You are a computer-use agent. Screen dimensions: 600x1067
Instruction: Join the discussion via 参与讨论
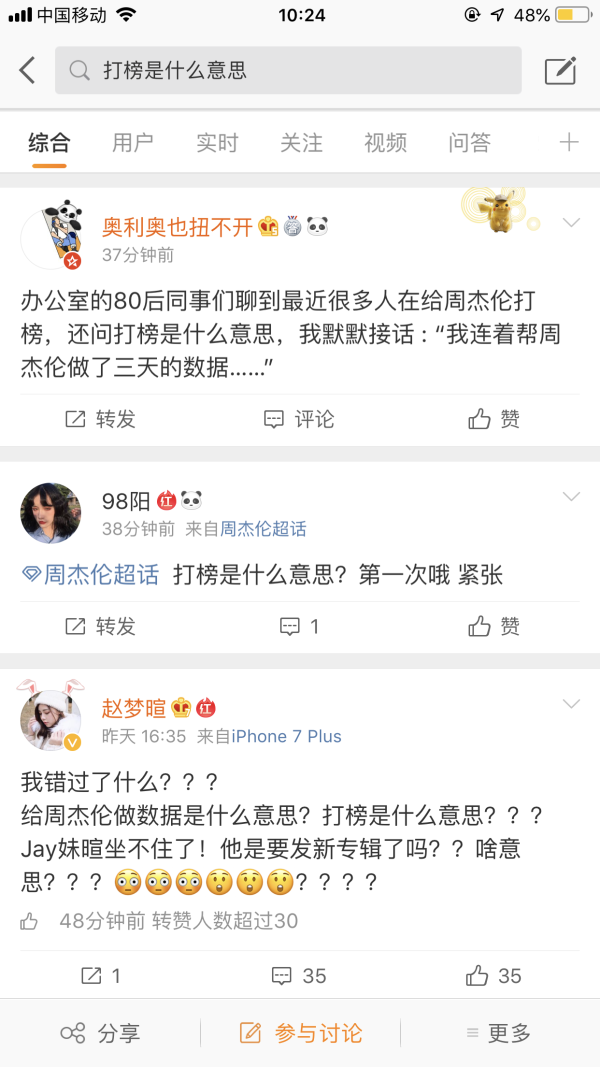301,1033
